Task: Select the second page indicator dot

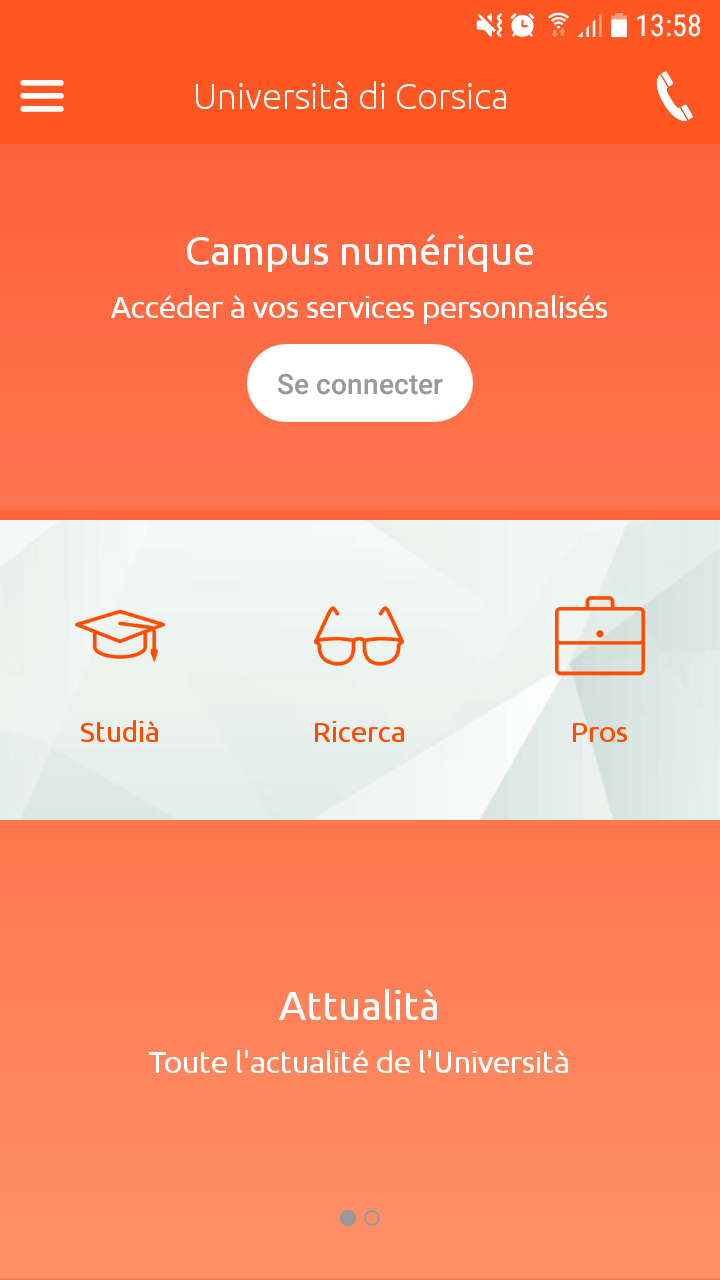Action: [x=372, y=1218]
